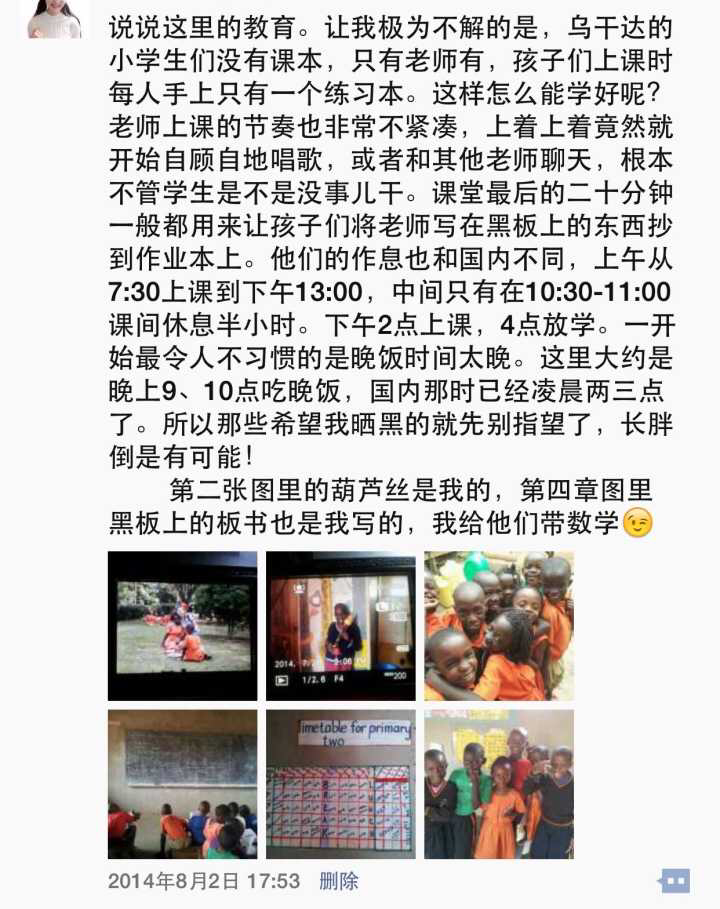Viewport: 720px width, 909px height.
Task: View the timetable for primary two photo
Action: tap(341, 784)
